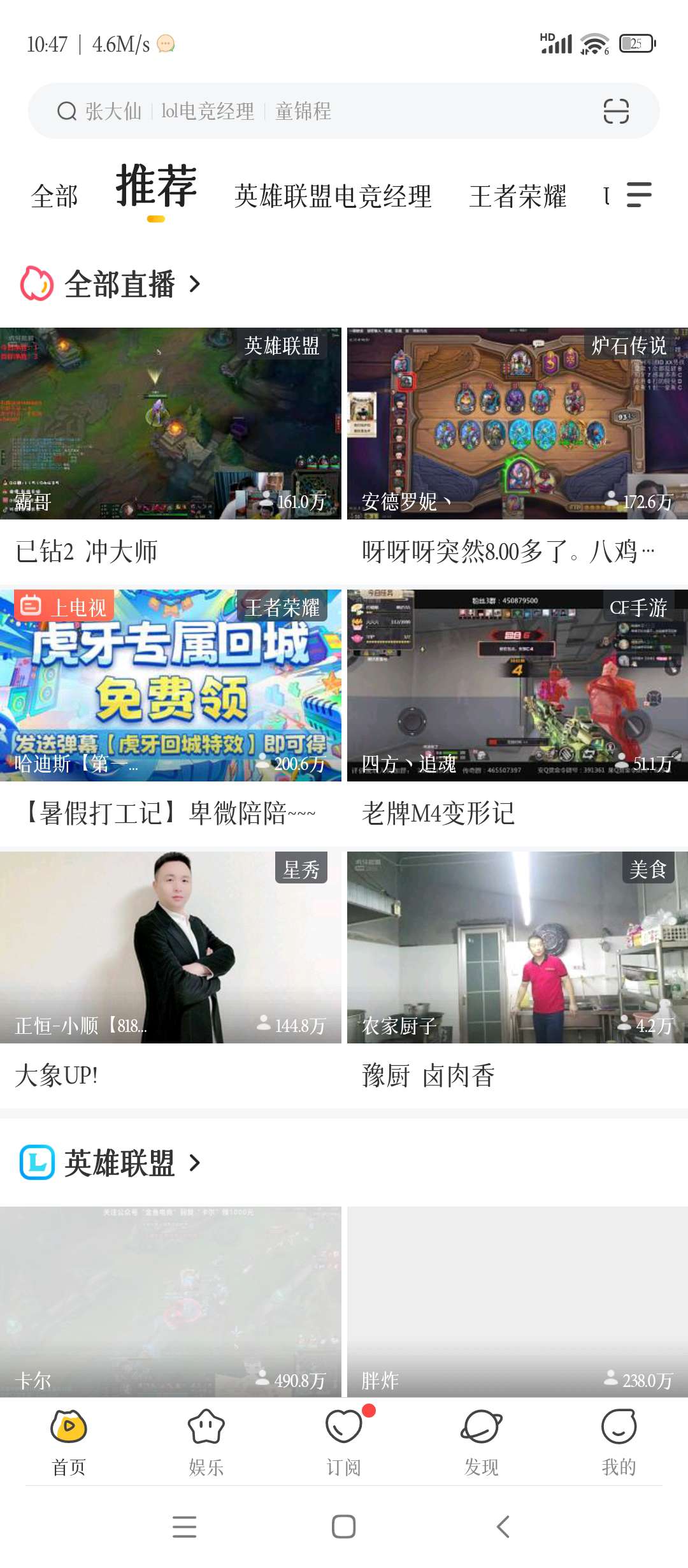
Task: Open 哈迪斯's 王者荣耀 live stream
Action: tap(171, 686)
